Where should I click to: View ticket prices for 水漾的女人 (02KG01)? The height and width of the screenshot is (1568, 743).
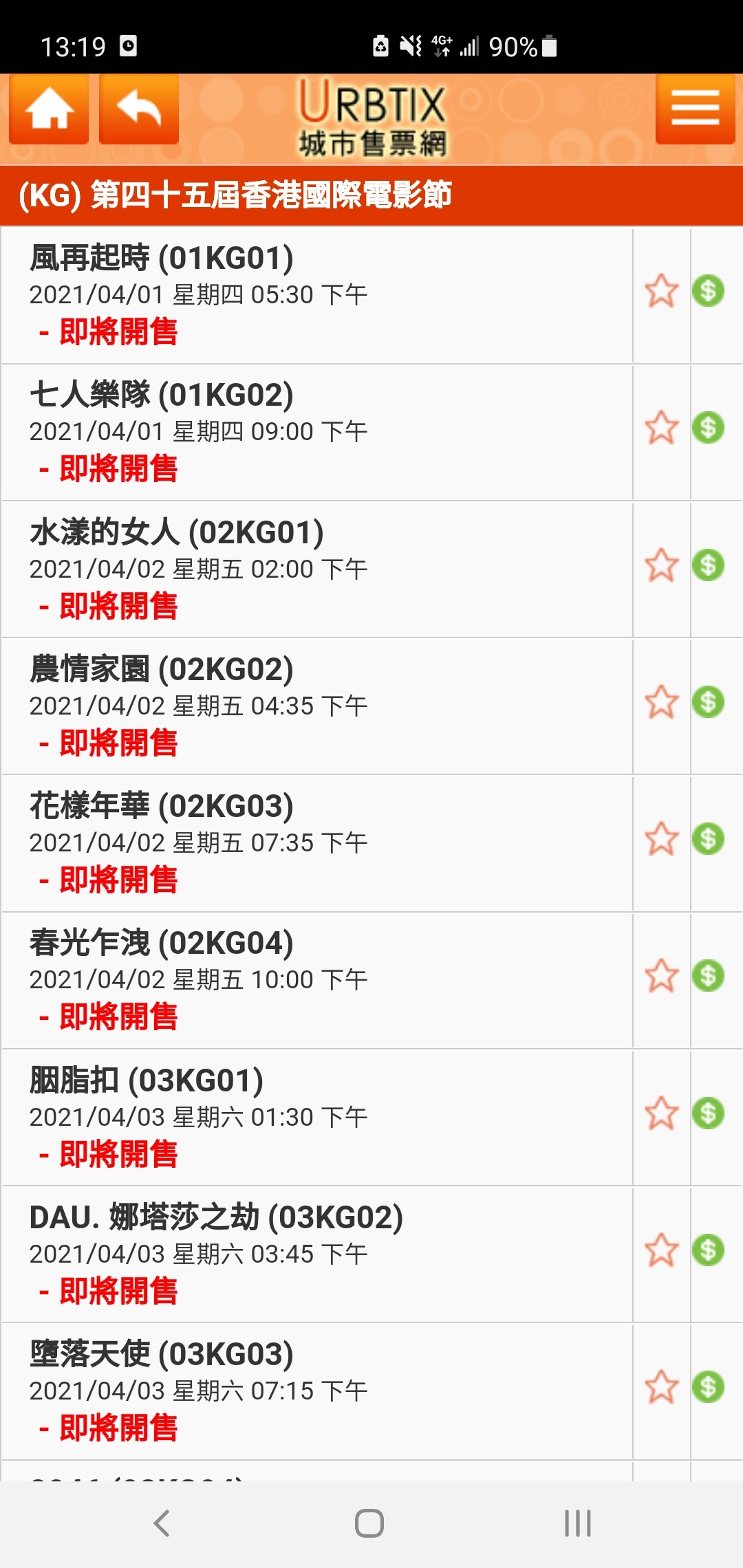pos(709,565)
